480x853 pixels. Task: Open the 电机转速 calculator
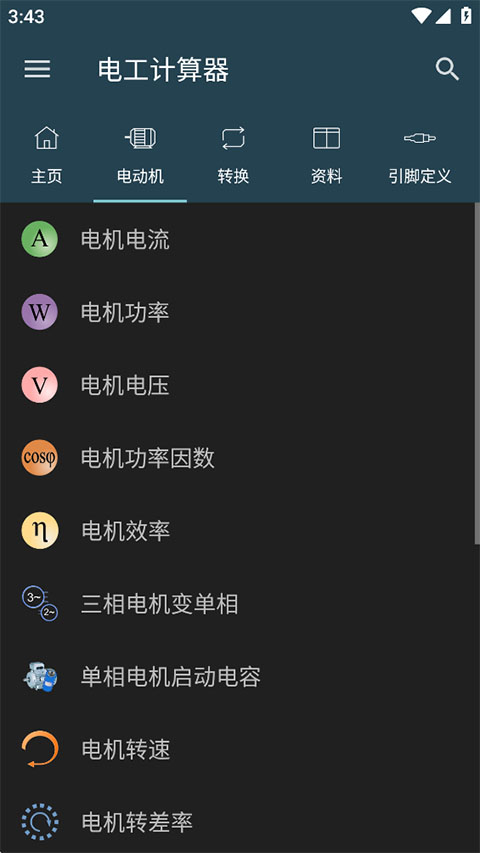pos(237,750)
